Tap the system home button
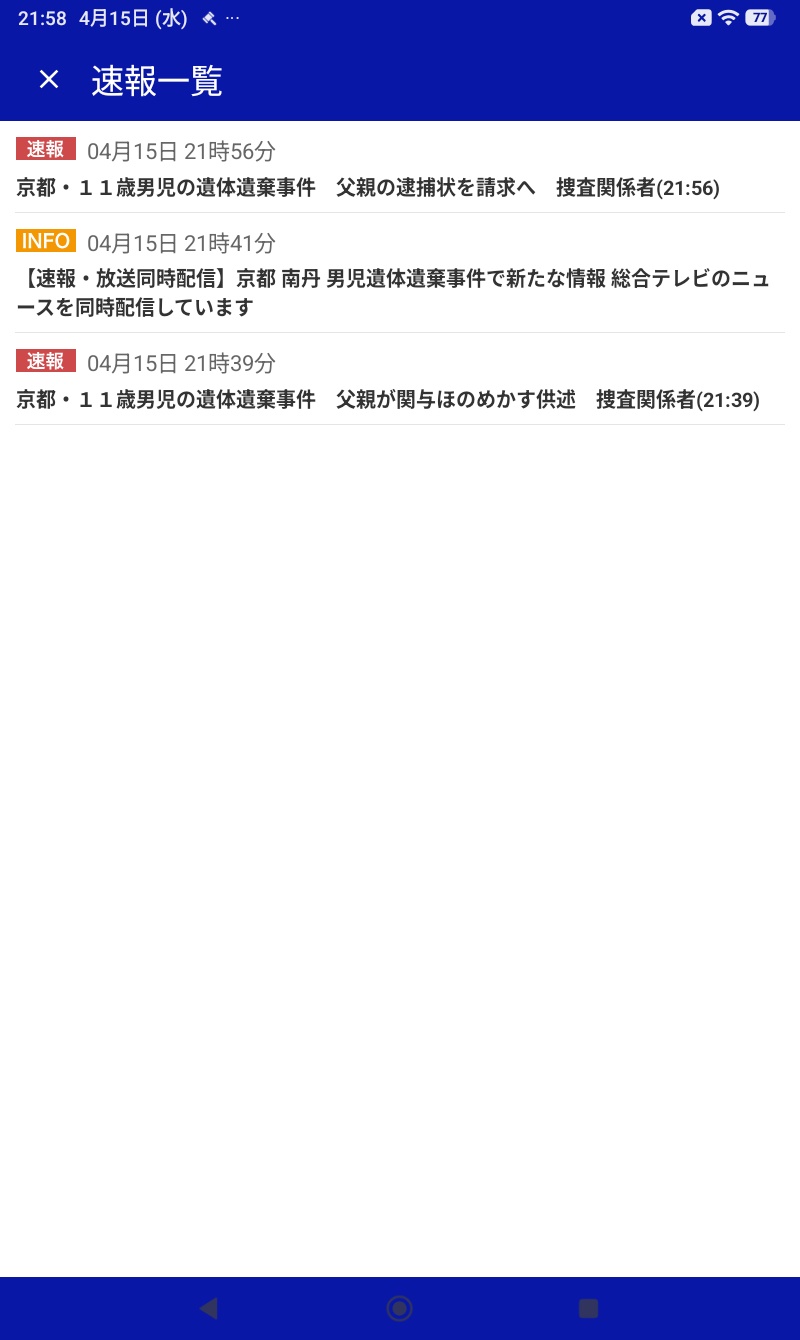The height and width of the screenshot is (1340, 800). coord(399,1308)
